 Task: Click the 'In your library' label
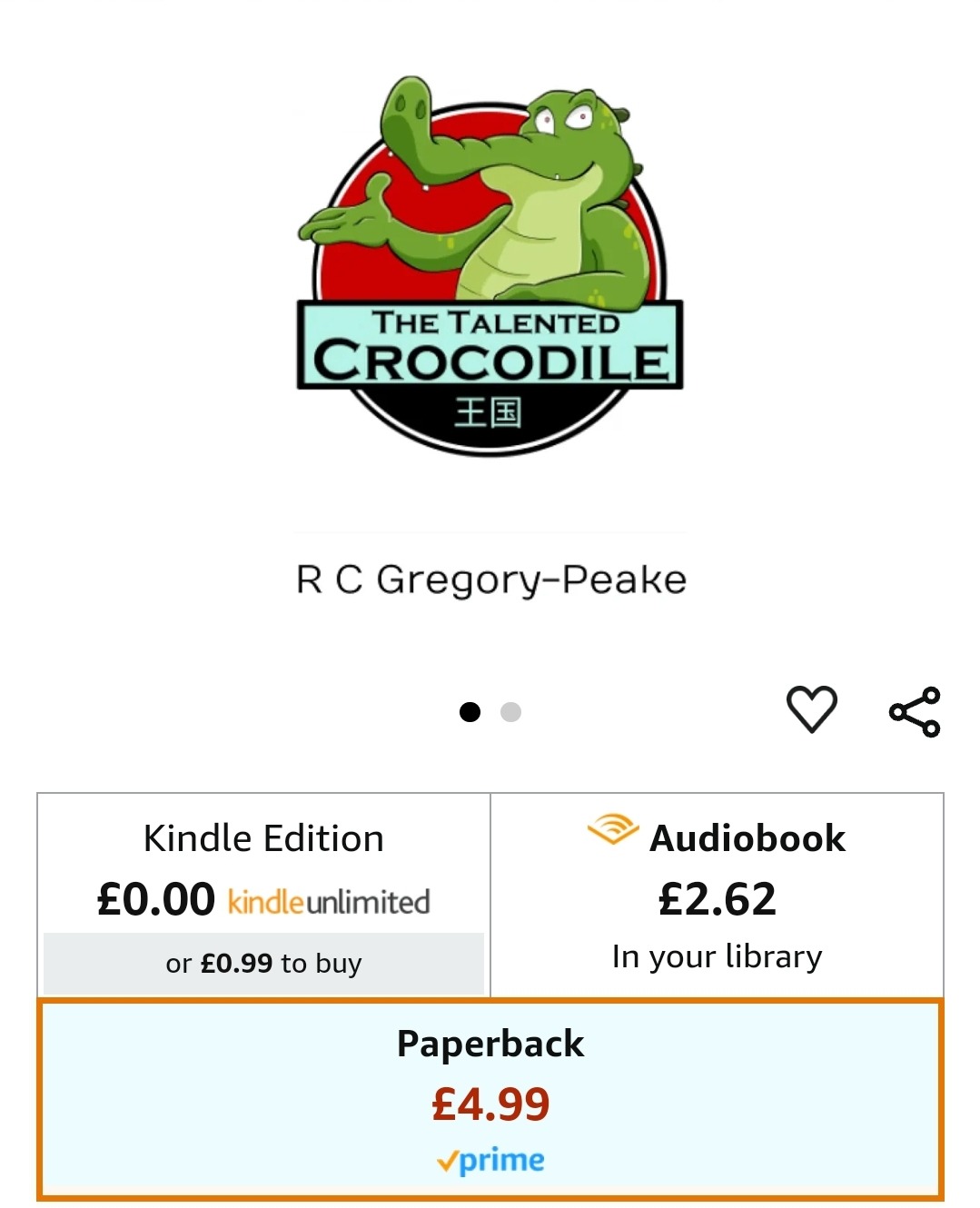point(718,956)
